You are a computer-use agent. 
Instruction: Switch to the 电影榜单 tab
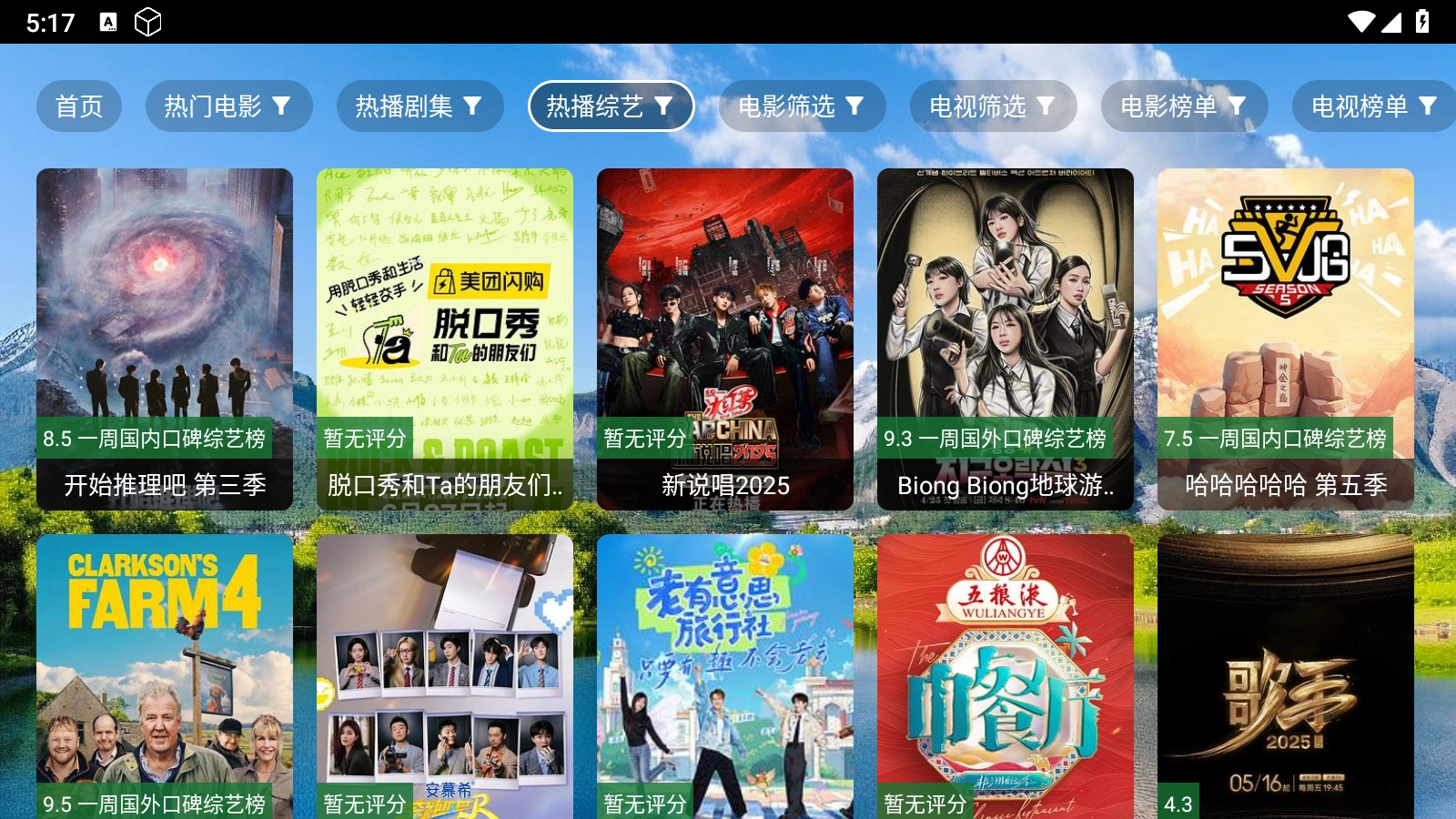pyautogui.click(x=1184, y=106)
